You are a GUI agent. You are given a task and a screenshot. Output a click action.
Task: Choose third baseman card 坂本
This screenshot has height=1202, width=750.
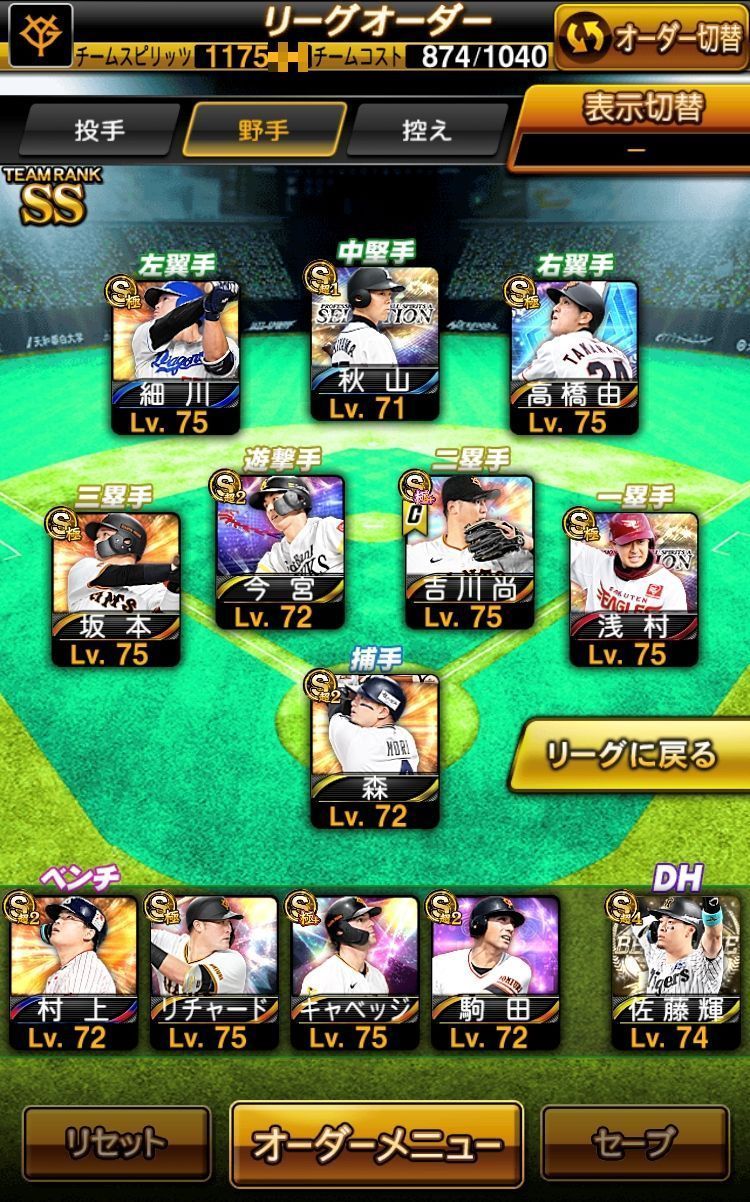117,588
